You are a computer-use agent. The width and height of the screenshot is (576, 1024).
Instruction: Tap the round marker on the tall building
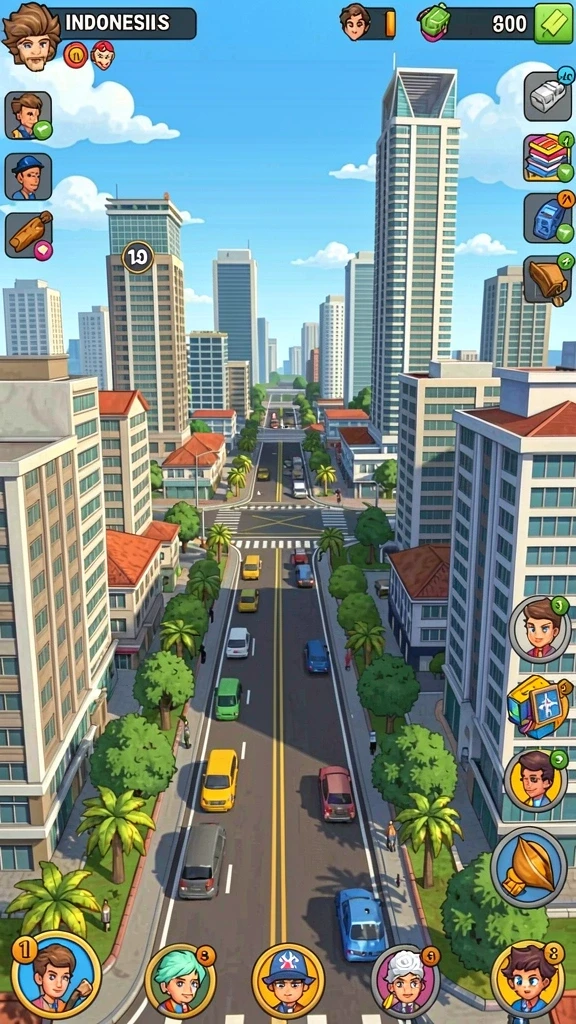pos(138,257)
